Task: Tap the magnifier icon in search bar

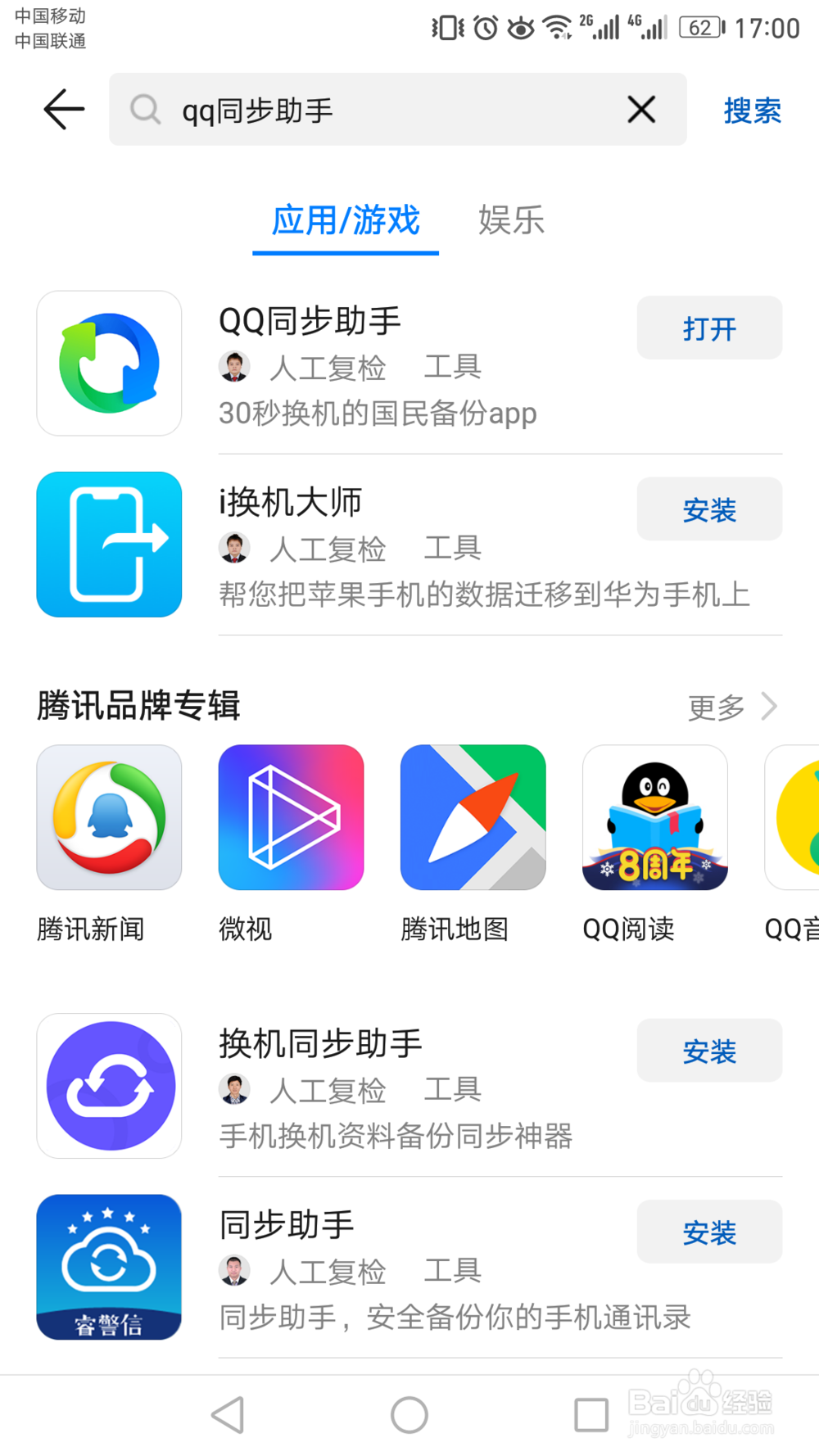Action: tap(146, 109)
